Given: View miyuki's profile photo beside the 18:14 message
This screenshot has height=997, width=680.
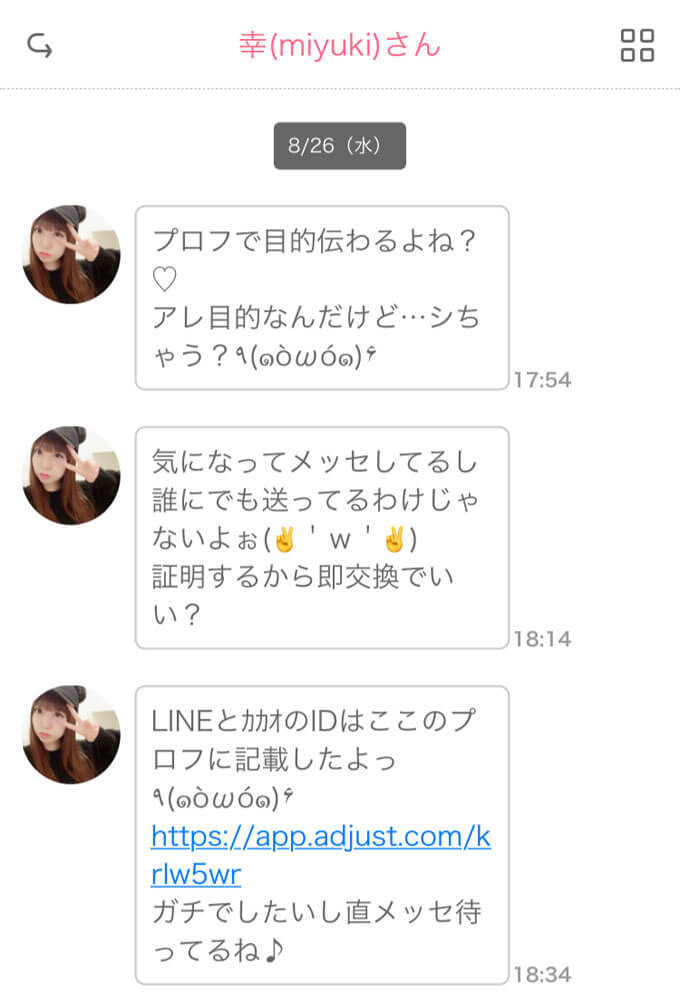Looking at the screenshot, I should 71,476.
